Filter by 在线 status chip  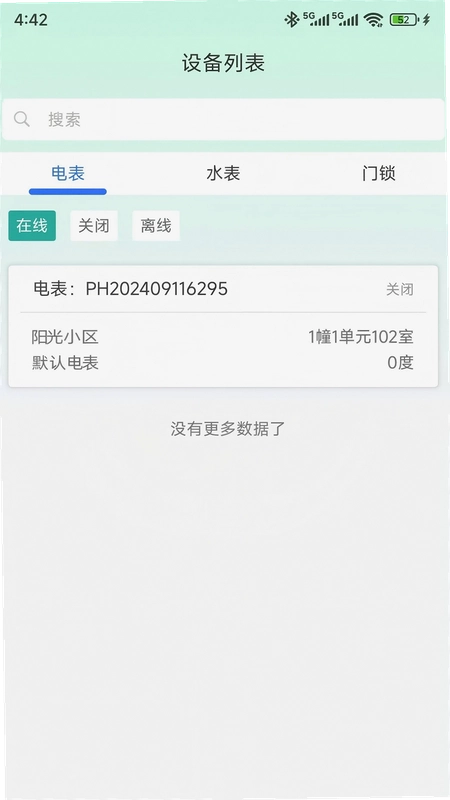point(32,226)
